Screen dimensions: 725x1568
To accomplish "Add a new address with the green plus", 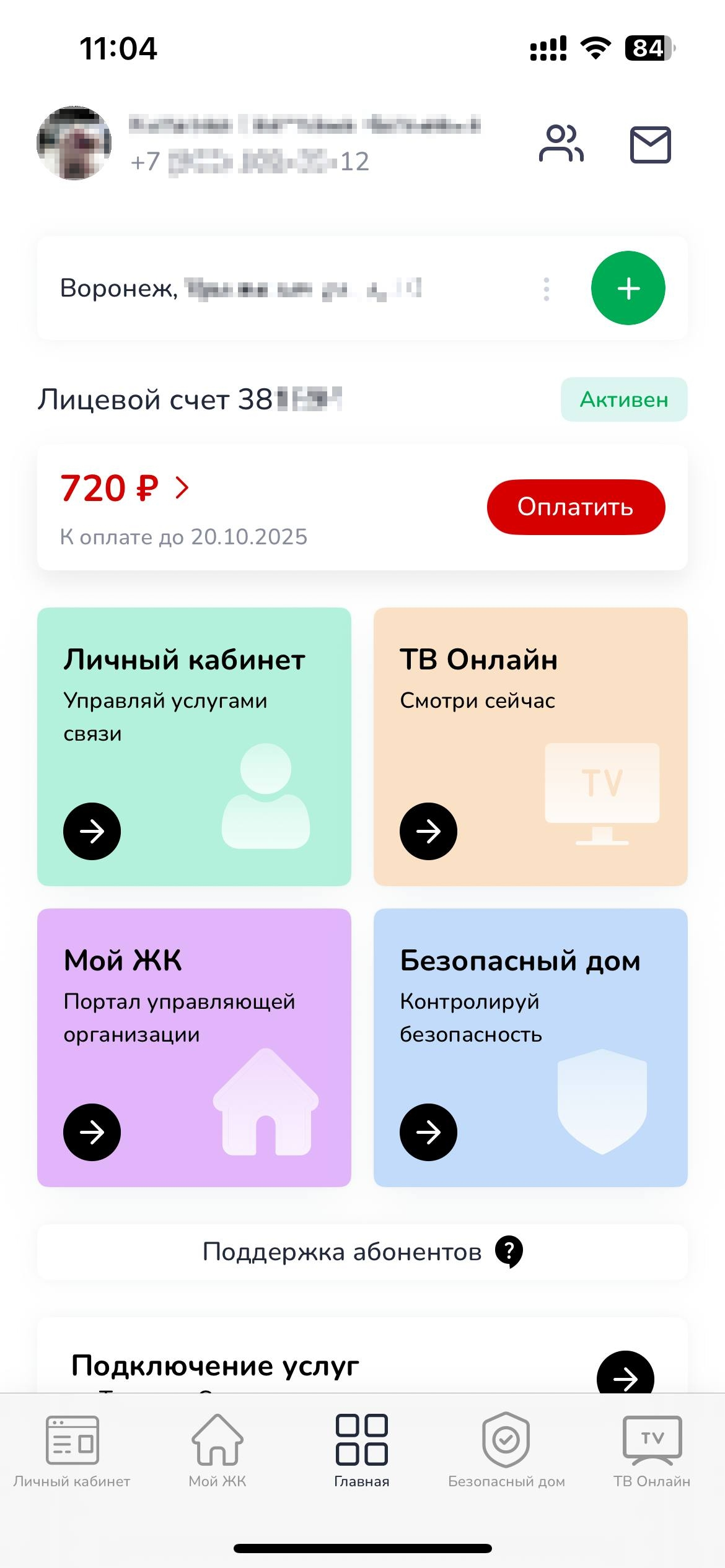I will pyautogui.click(x=628, y=288).
